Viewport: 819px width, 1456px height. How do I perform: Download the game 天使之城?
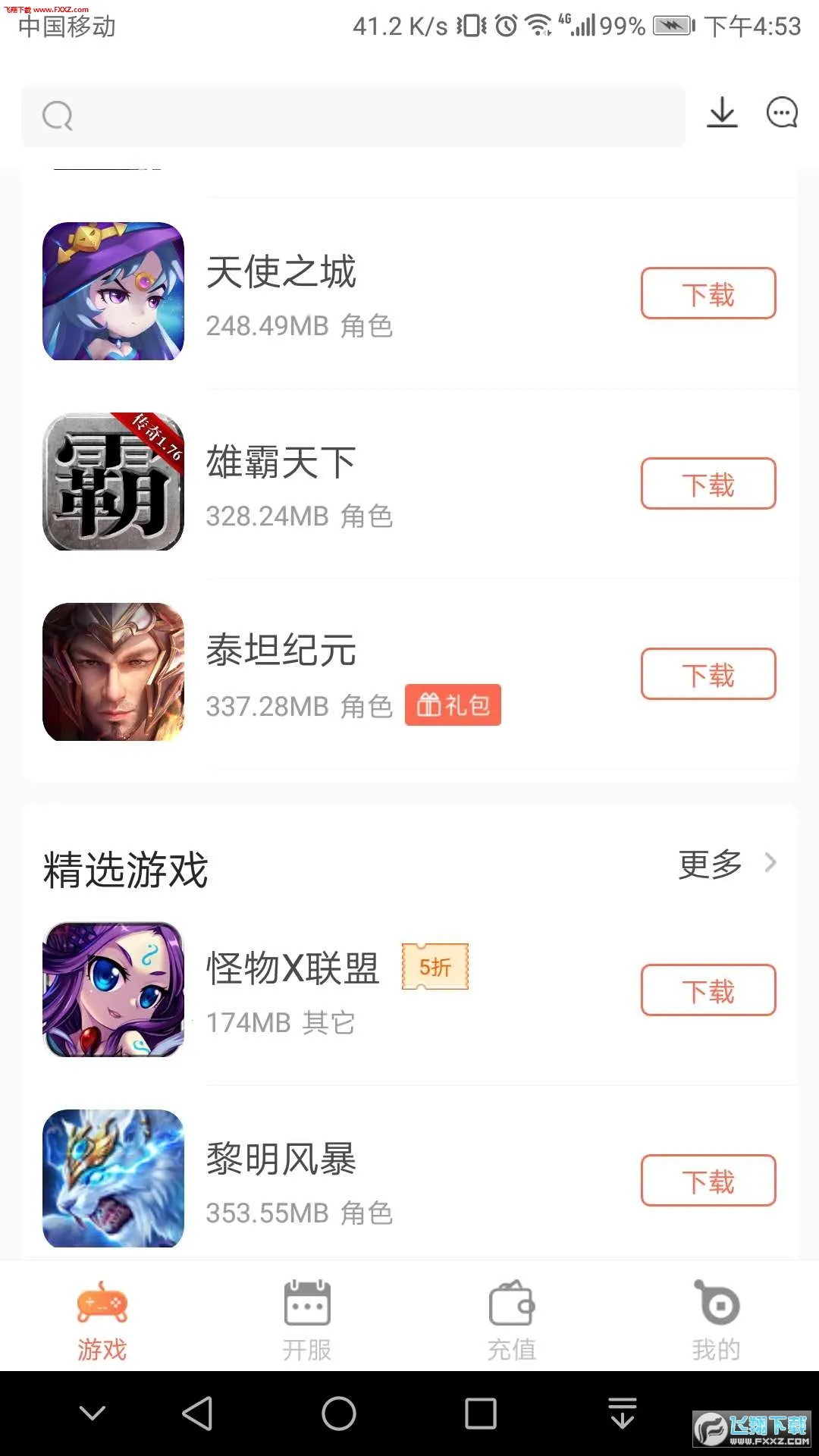(x=707, y=293)
